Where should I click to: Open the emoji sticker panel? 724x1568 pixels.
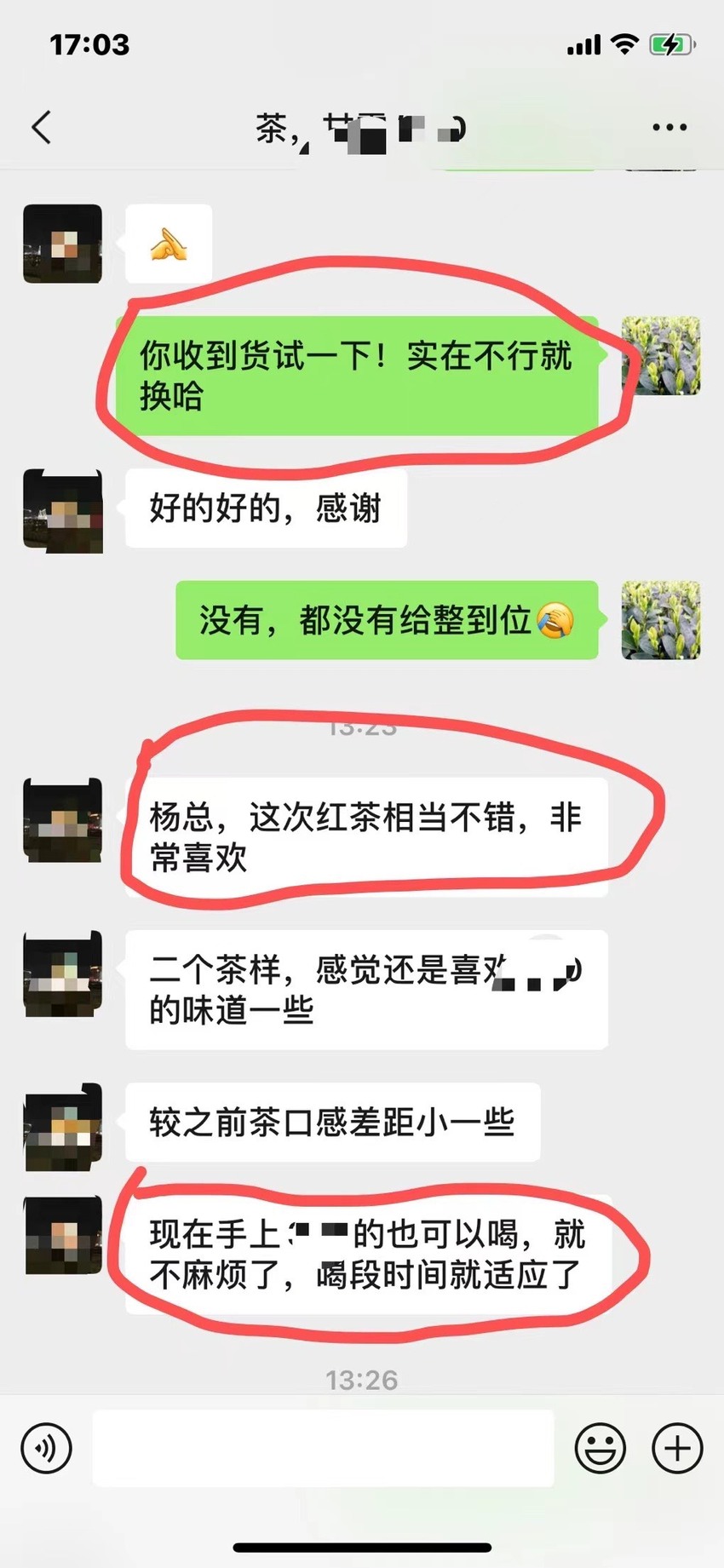point(600,1448)
